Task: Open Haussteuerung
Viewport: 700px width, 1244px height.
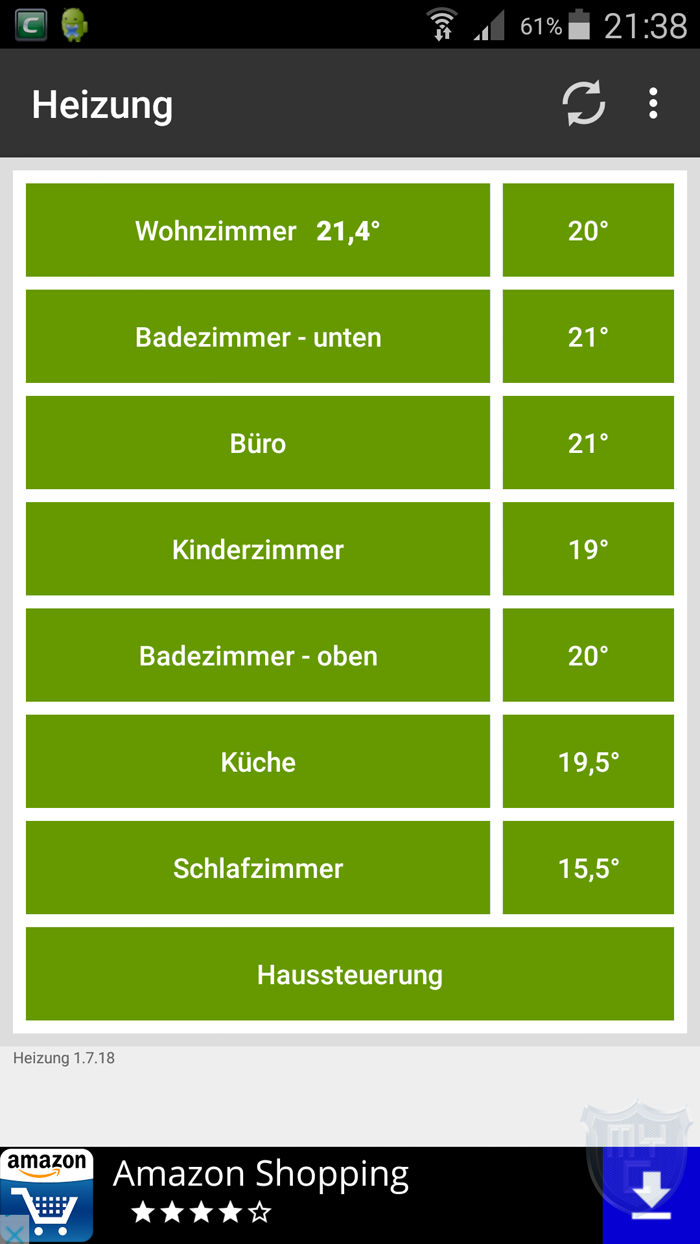Action: click(350, 974)
